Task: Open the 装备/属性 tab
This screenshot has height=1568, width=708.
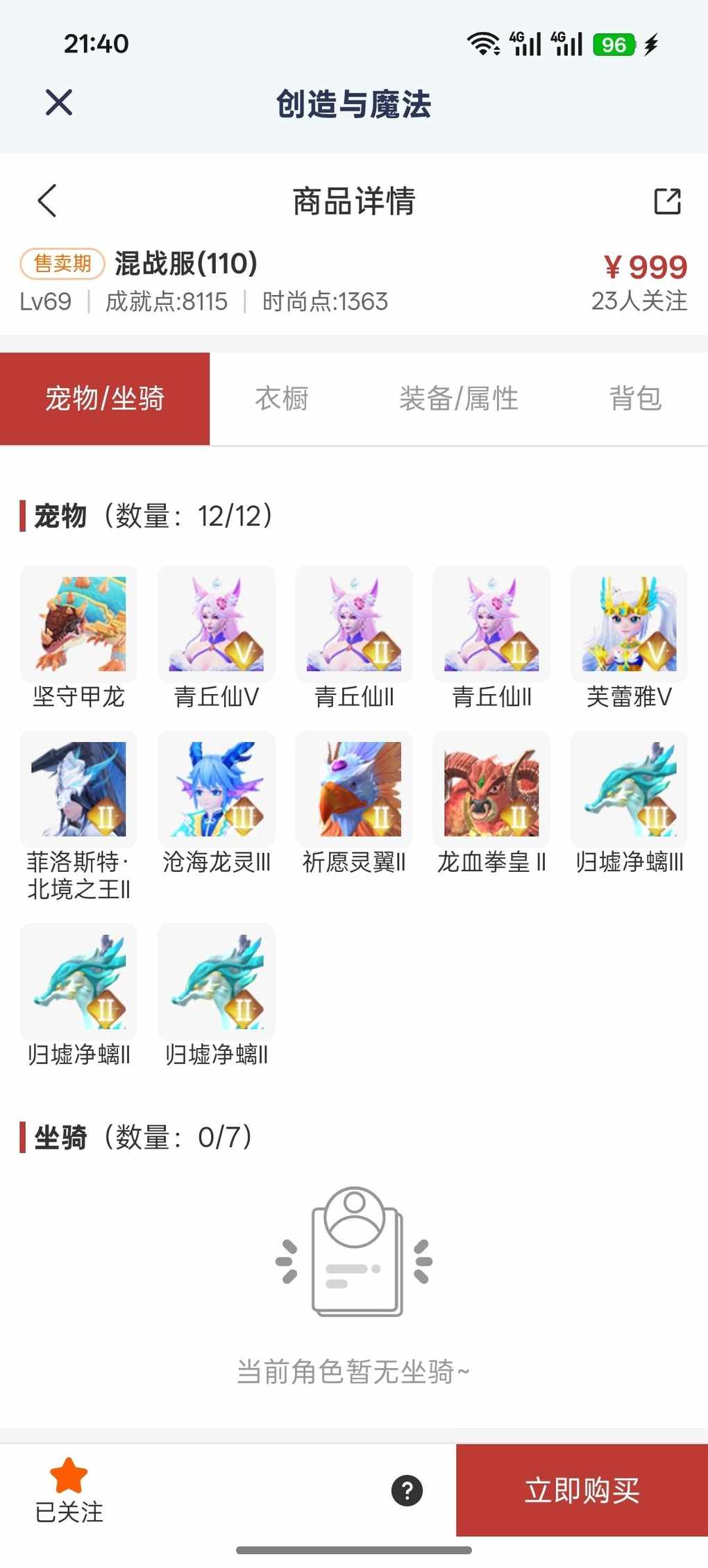Action: [458, 398]
